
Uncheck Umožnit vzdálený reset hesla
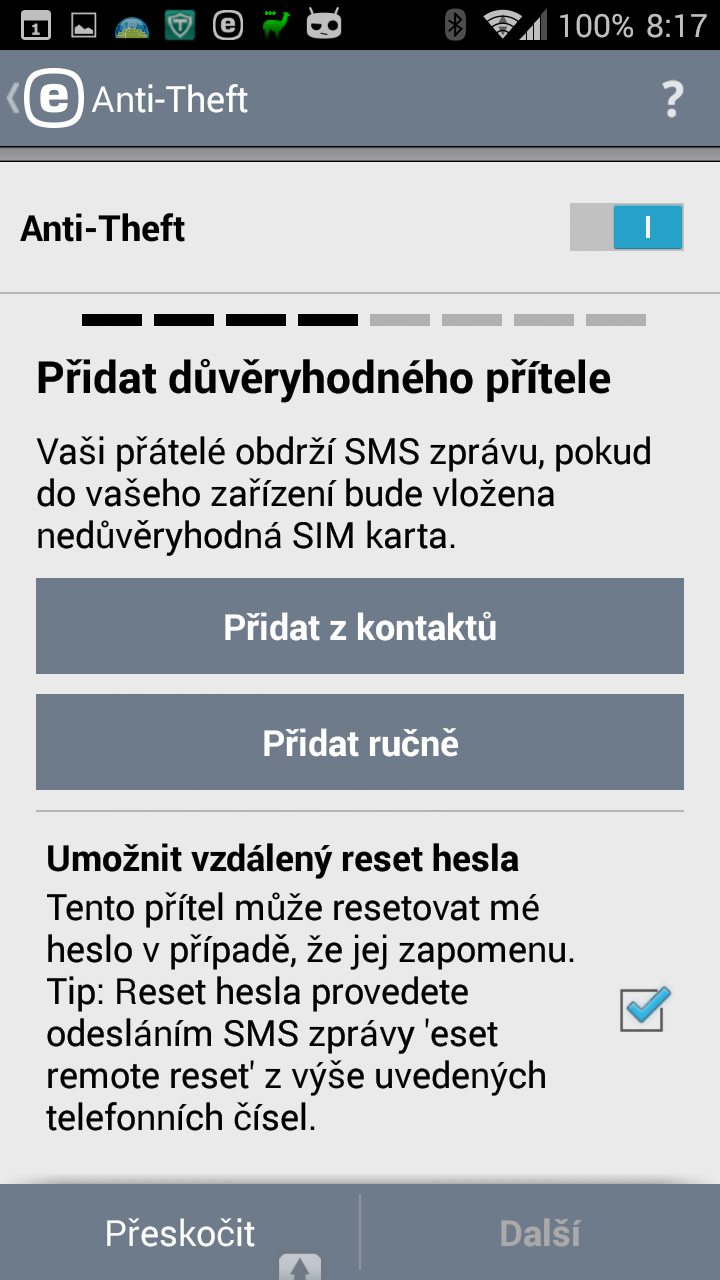pyautogui.click(x=643, y=1010)
